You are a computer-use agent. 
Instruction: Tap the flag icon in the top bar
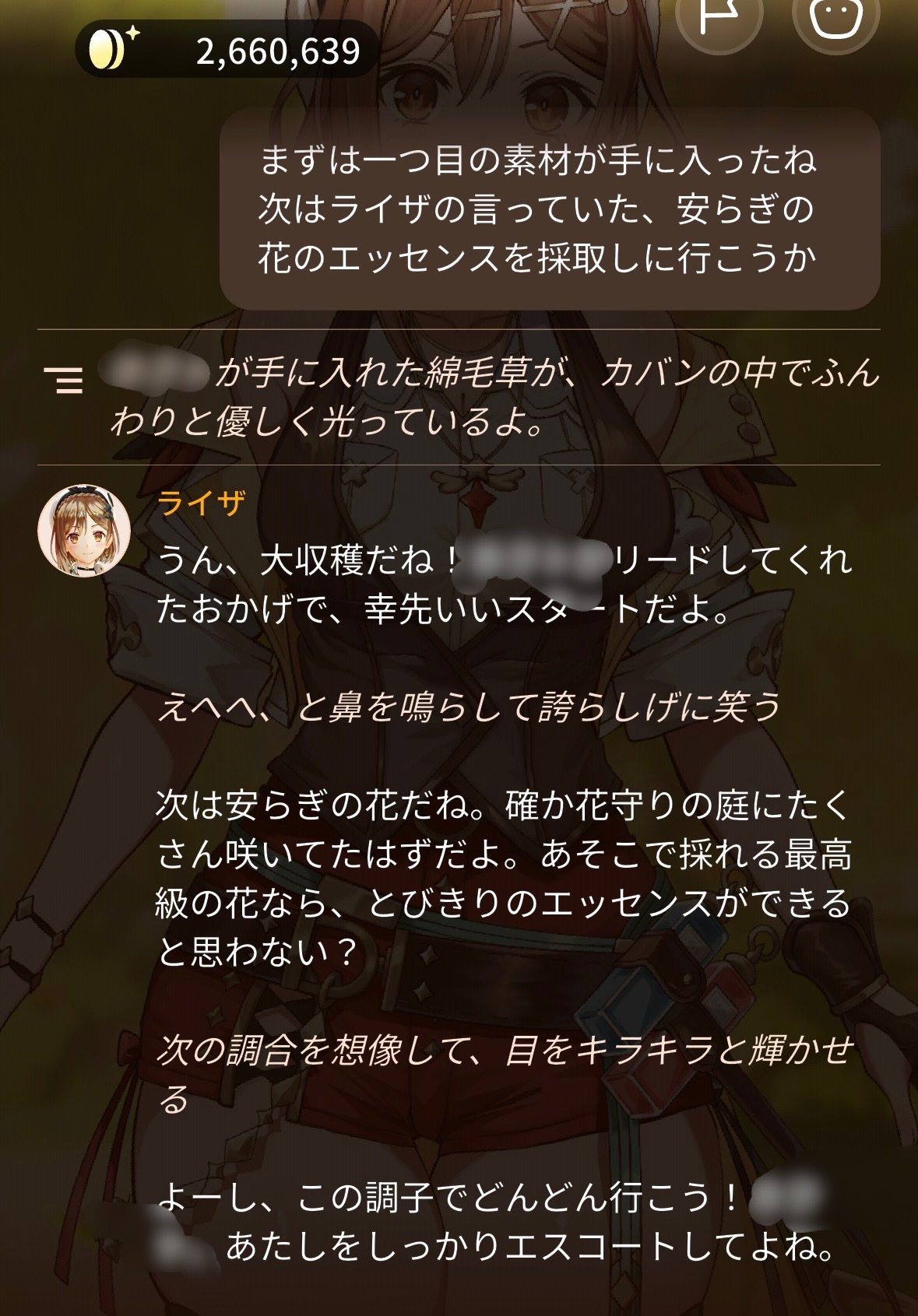(x=718, y=20)
